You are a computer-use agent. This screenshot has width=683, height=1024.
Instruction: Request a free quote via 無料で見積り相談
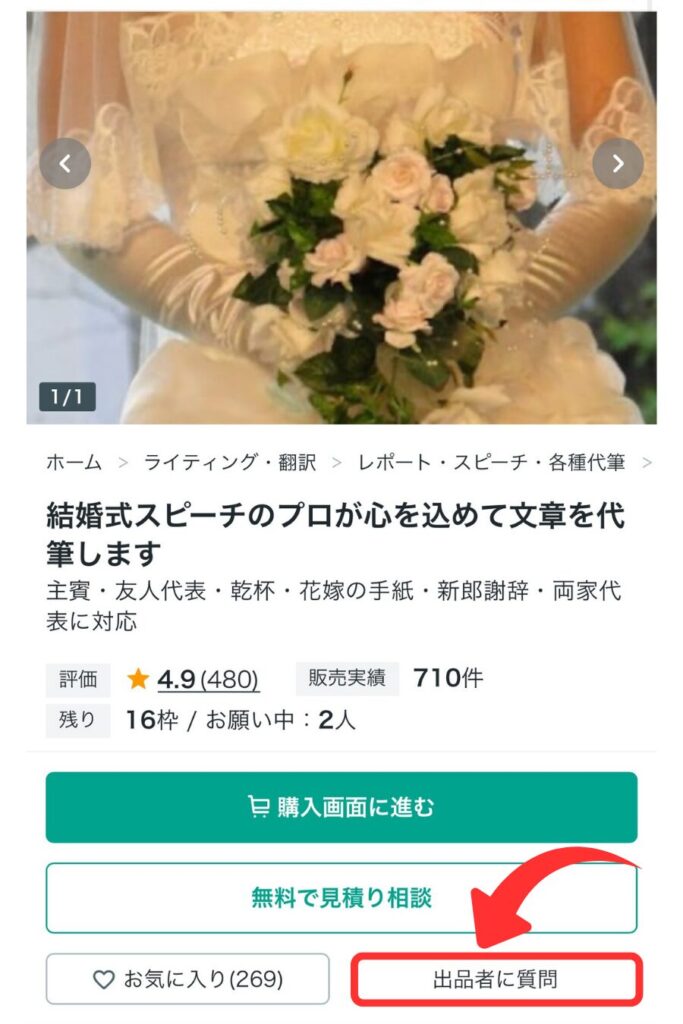click(341, 898)
